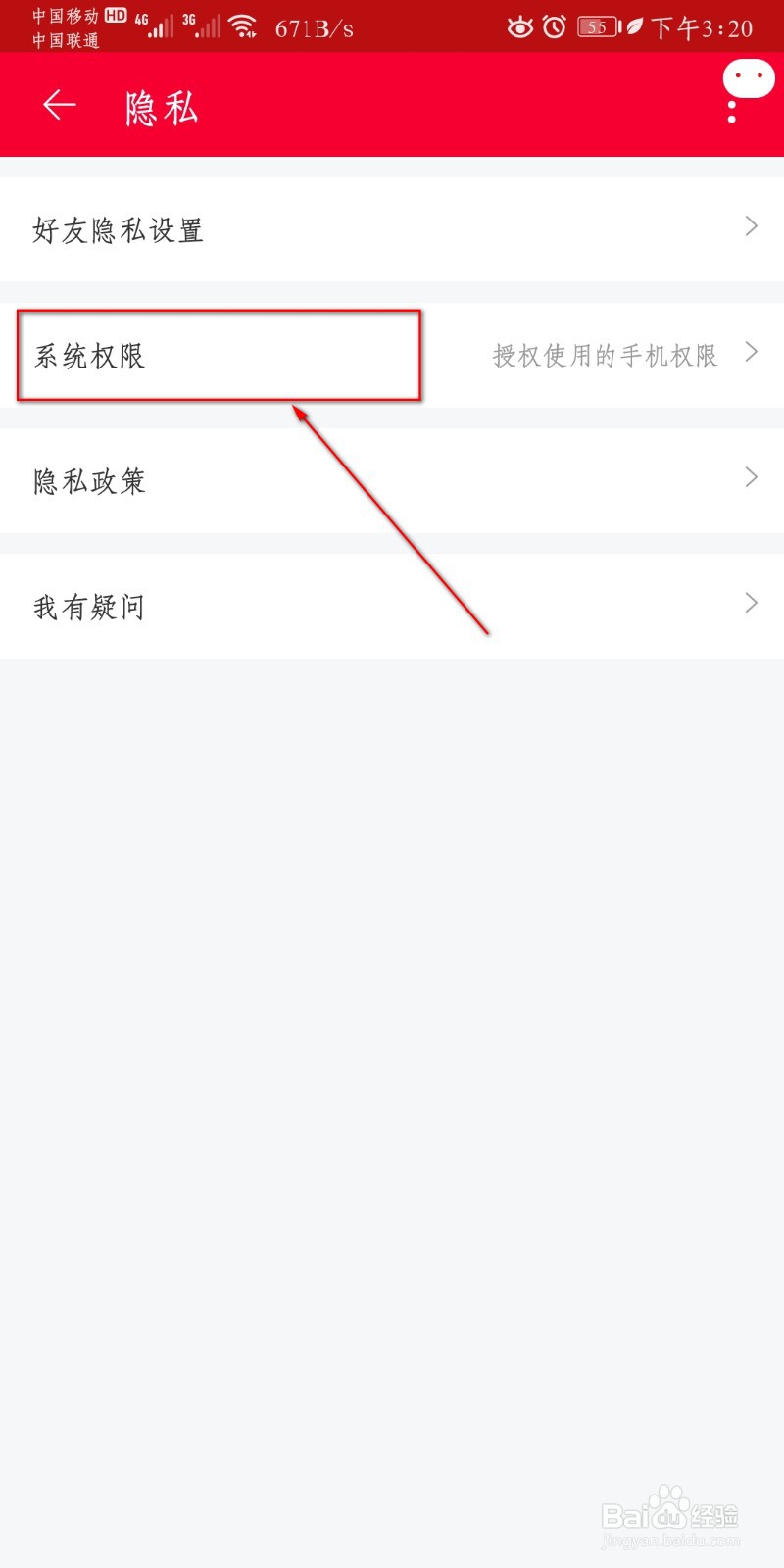Tap the Wi-Fi signal icon in status bar
784x1568 pixels.
pyautogui.click(x=242, y=24)
